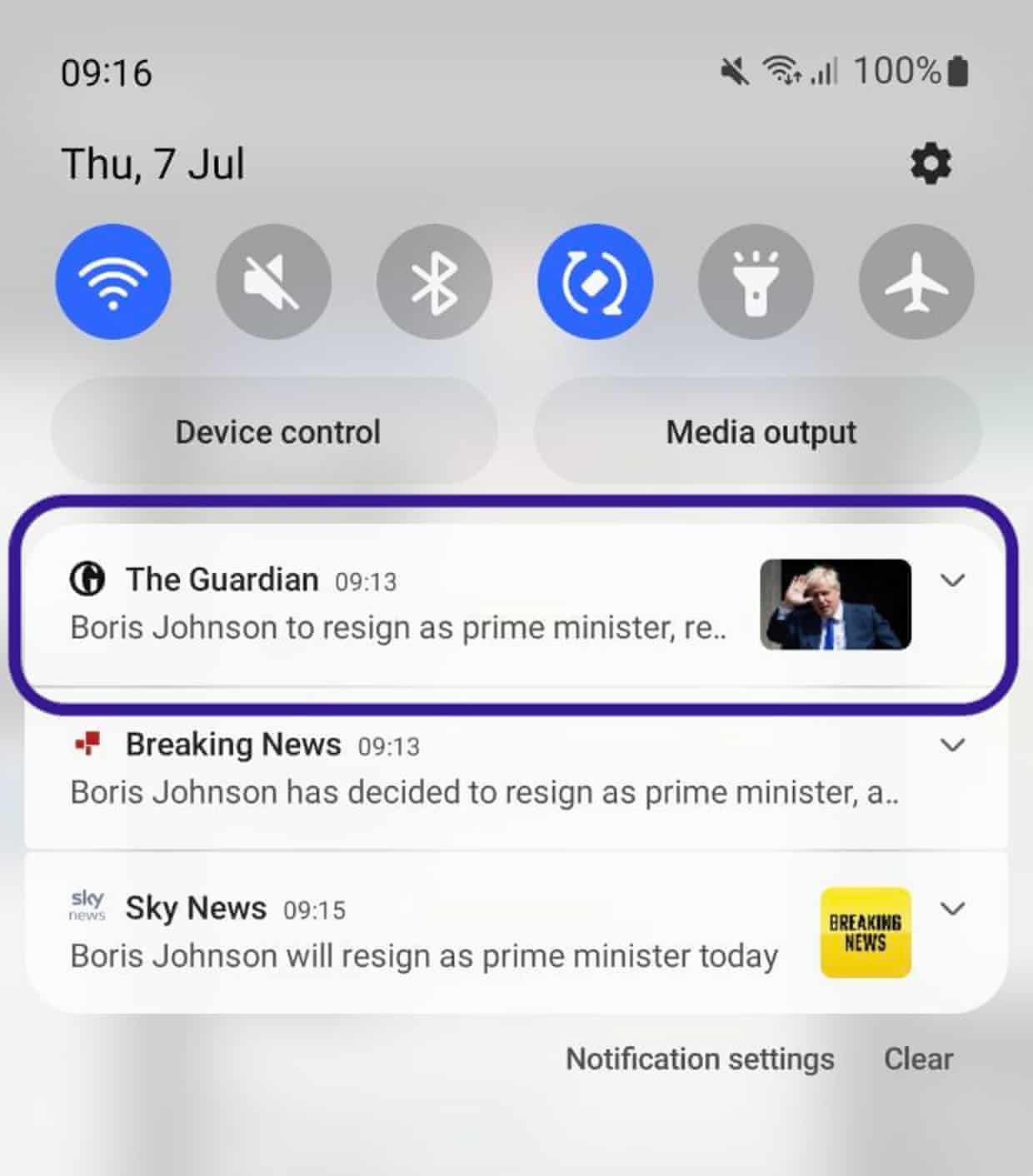The height and width of the screenshot is (1176, 1033).
Task: Enable airplane mode
Action: [916, 282]
